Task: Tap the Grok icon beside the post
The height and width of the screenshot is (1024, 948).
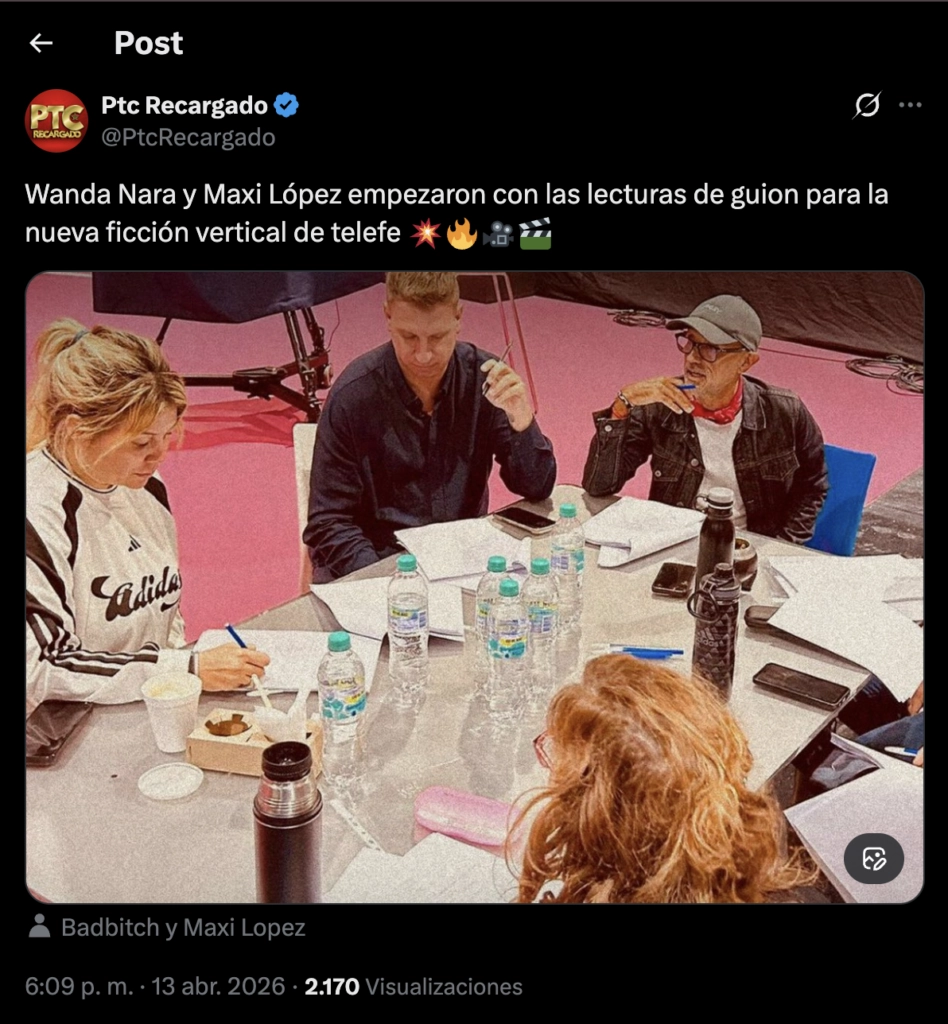Action: [867, 105]
